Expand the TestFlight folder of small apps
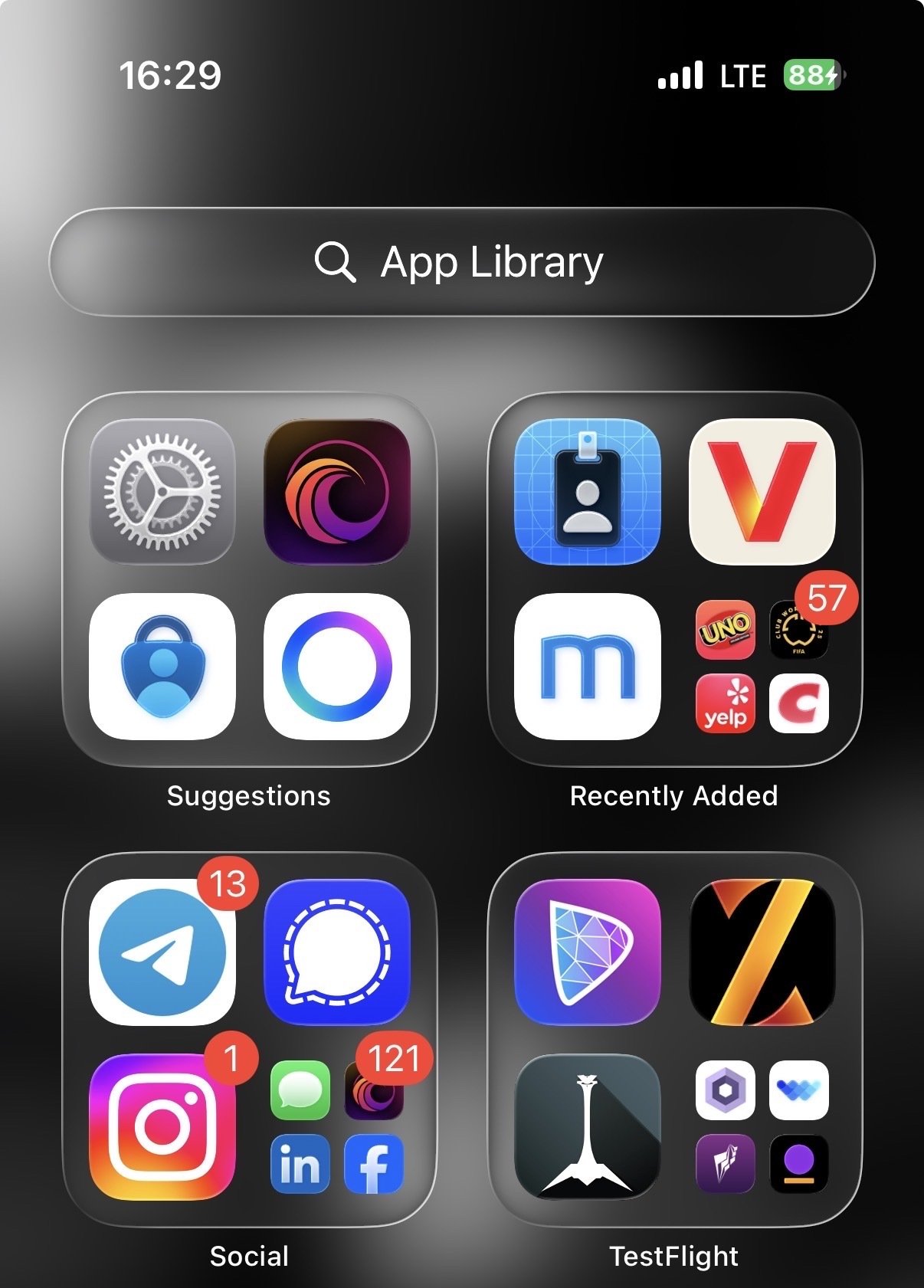 762,1126
